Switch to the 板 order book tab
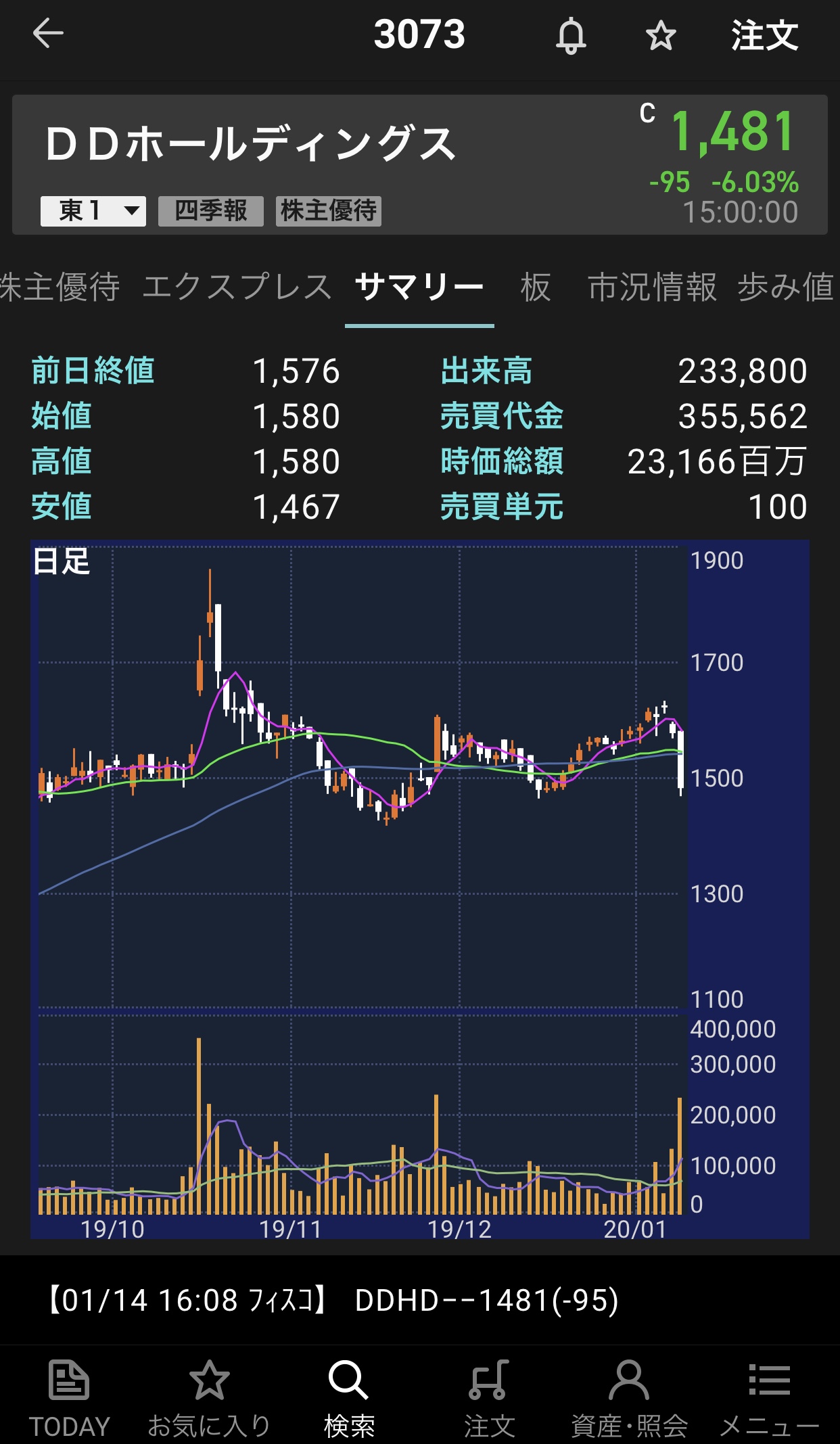840x1444 pixels. 536,287
